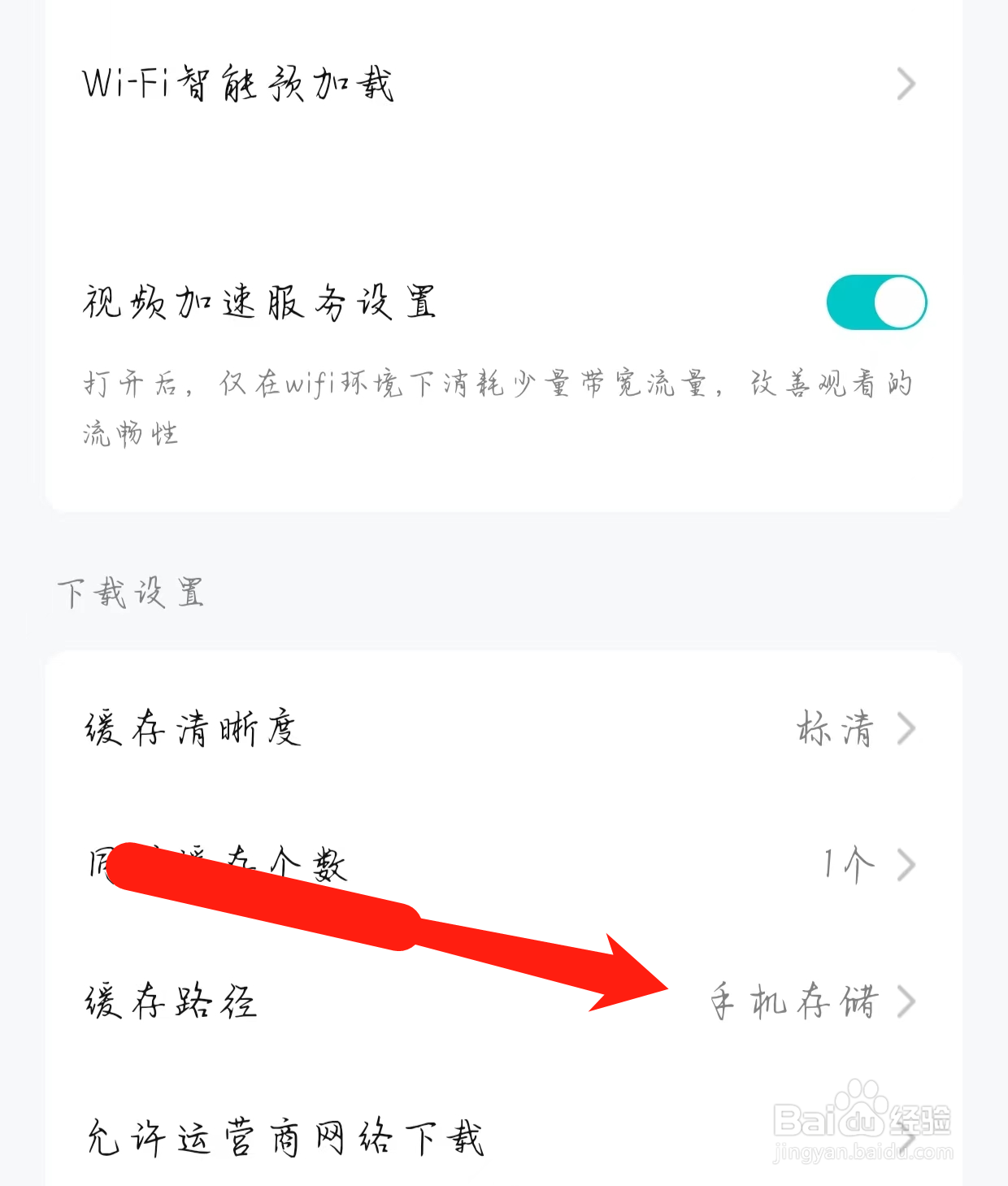The image size is (1008, 1186).
Task: Enable the video acceleration service setting
Action: 875,302
